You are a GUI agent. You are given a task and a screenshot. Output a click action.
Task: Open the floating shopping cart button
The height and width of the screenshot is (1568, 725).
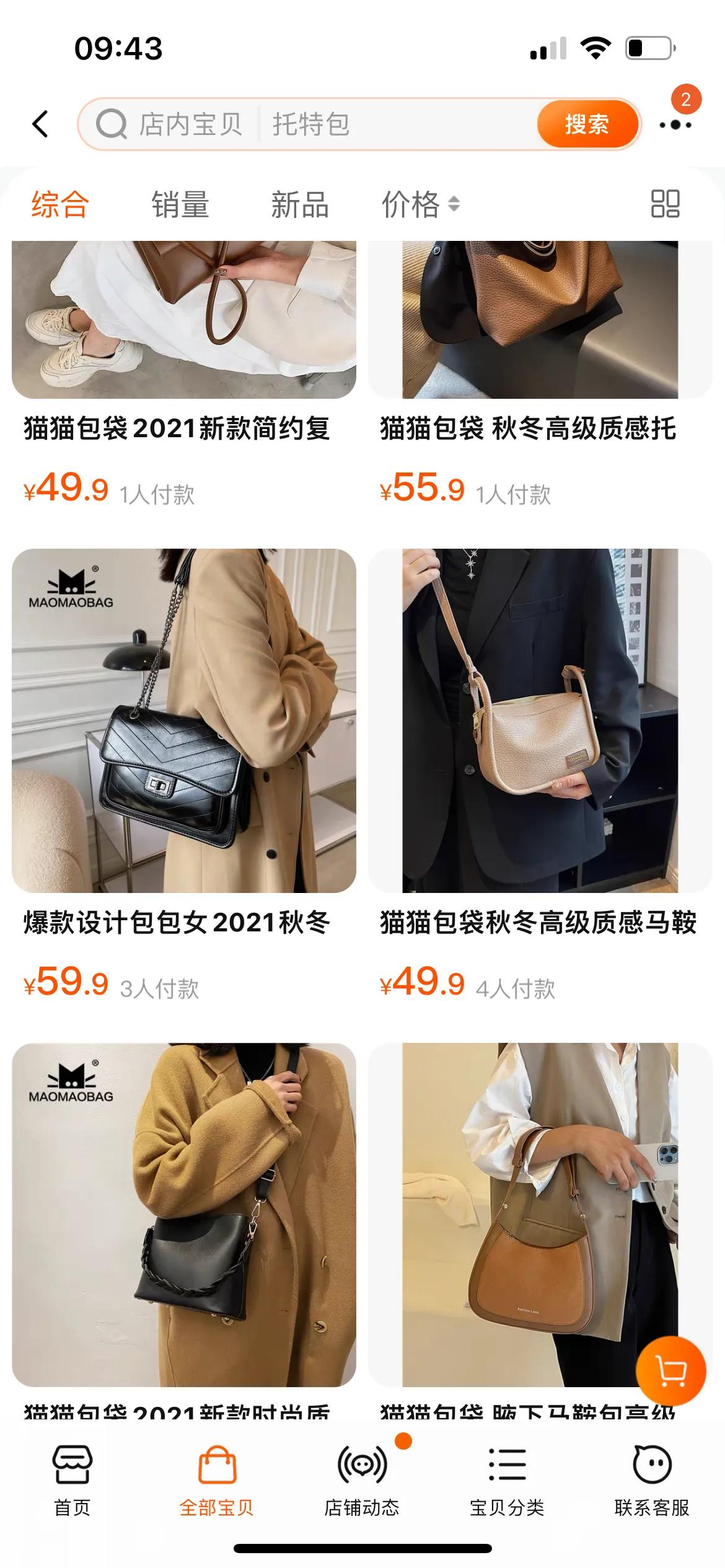(x=671, y=1370)
